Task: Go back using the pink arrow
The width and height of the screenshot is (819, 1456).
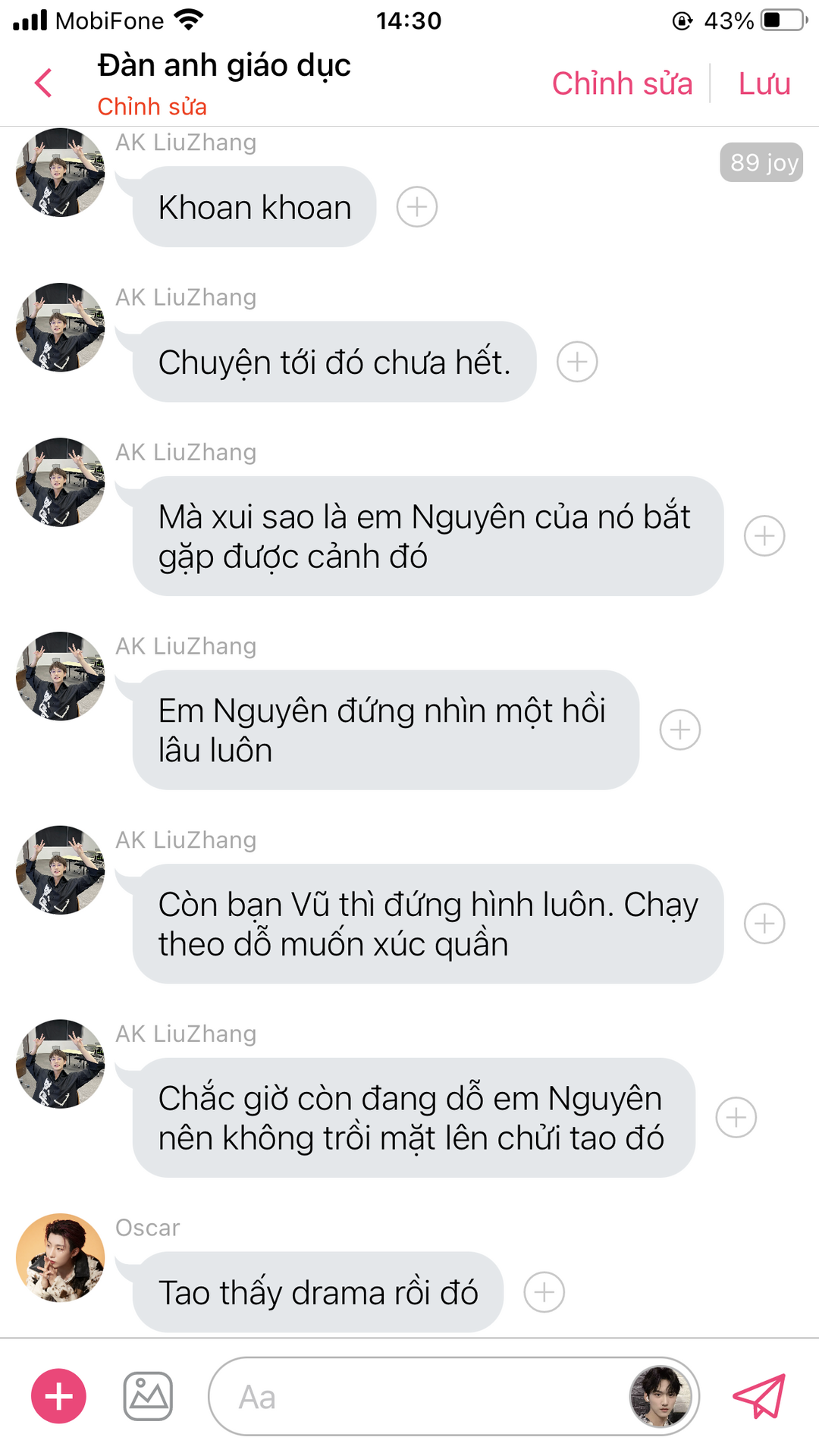Action: (x=44, y=83)
